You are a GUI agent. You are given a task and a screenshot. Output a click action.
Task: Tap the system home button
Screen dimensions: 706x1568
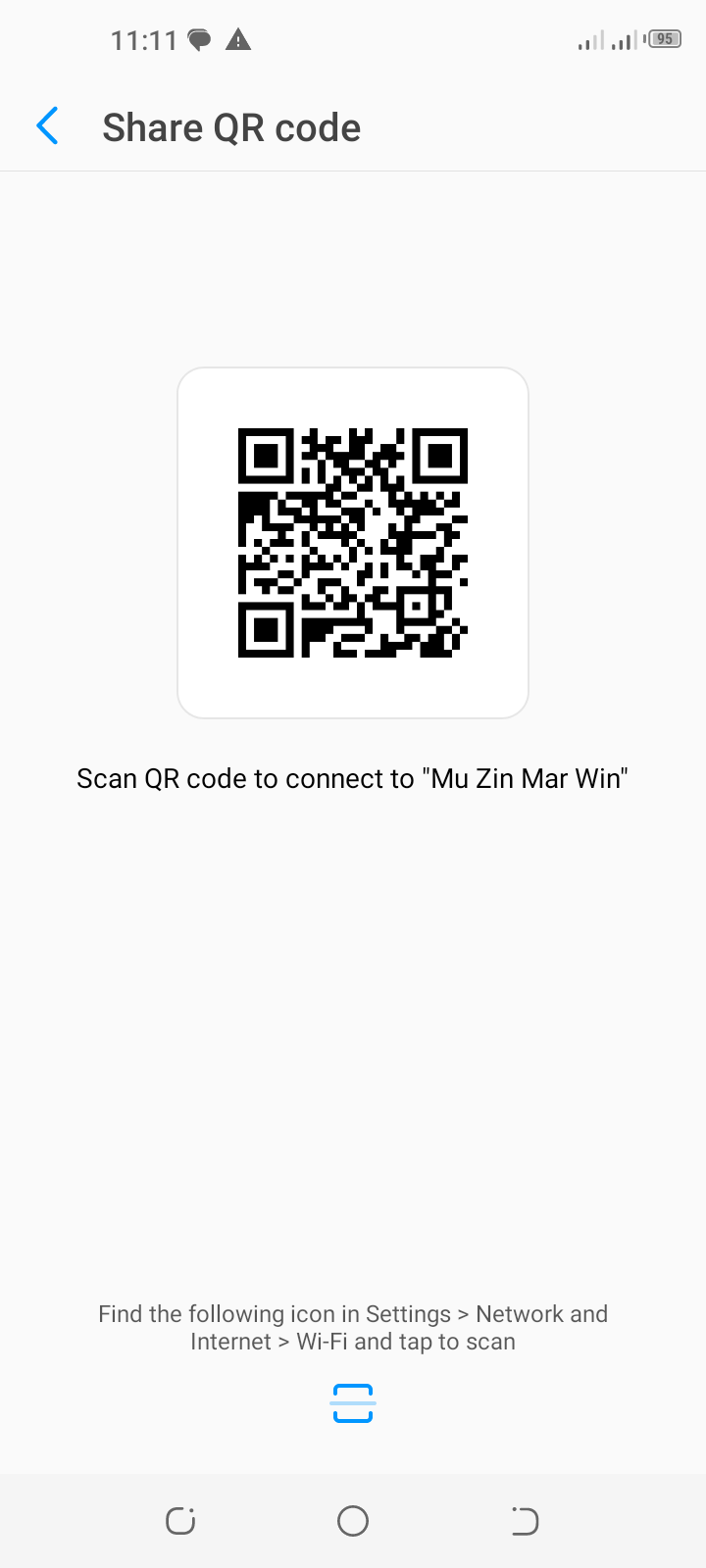pos(353,1521)
